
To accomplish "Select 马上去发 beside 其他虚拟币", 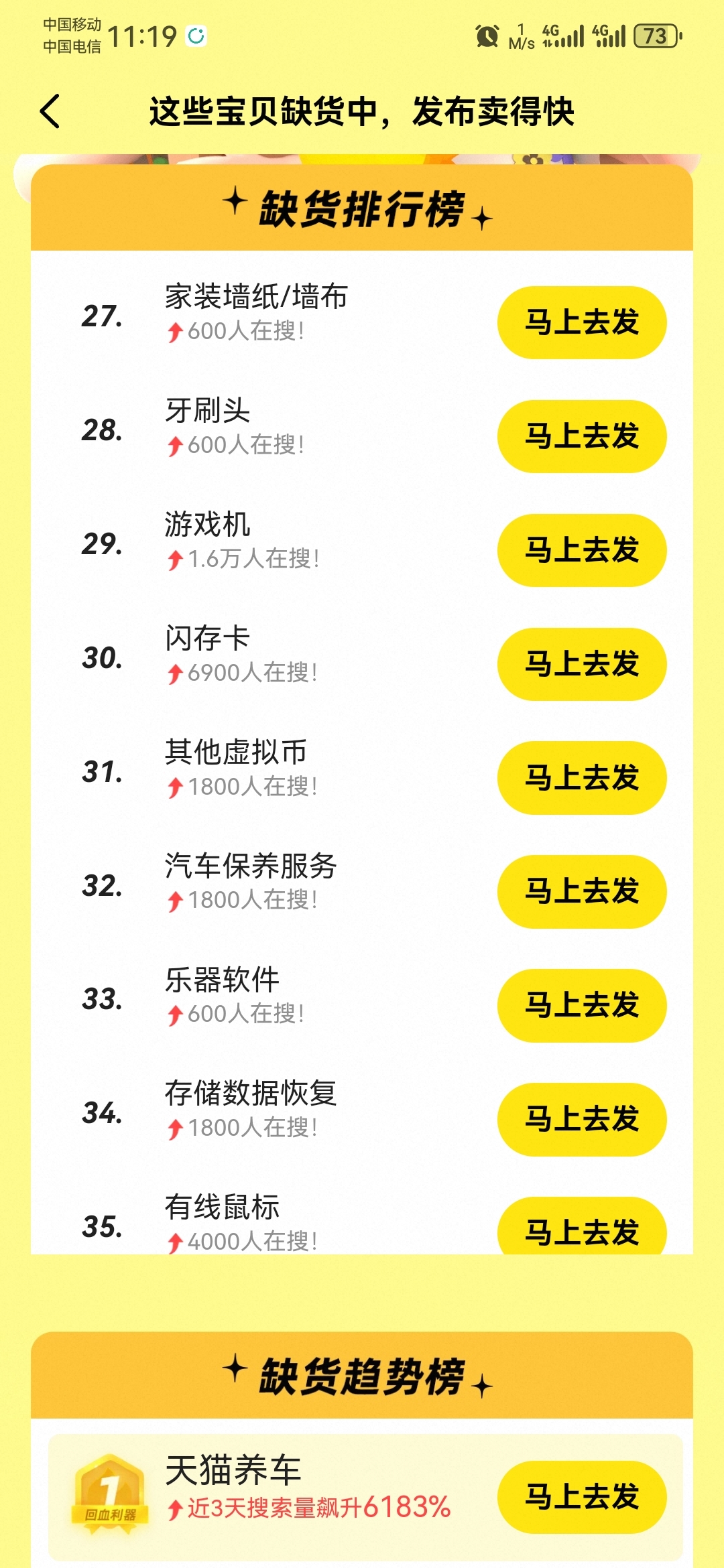I will coord(582,778).
